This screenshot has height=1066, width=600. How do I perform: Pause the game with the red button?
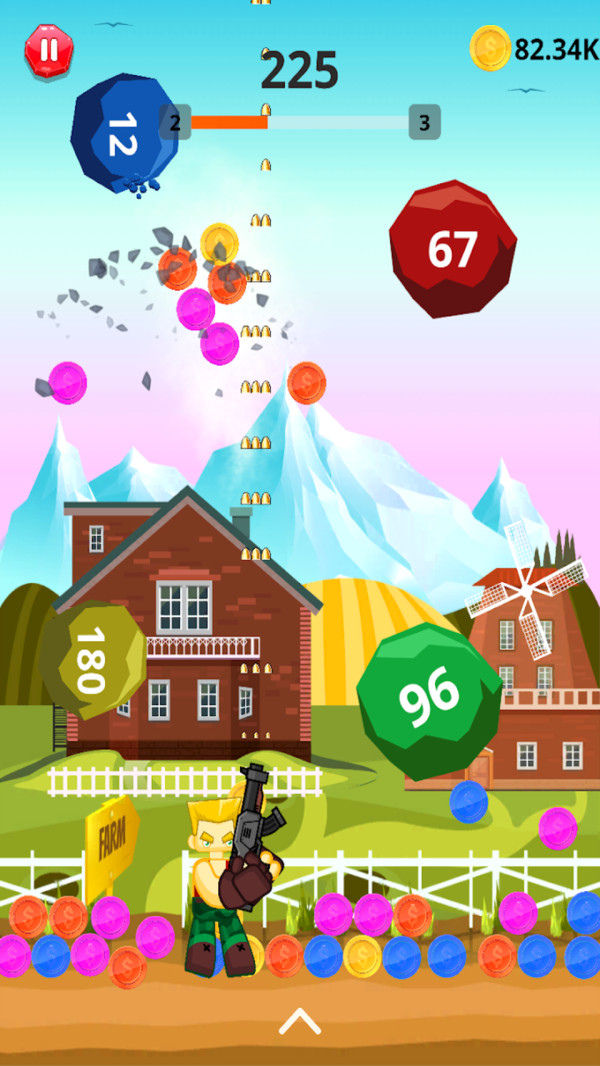(x=48, y=50)
